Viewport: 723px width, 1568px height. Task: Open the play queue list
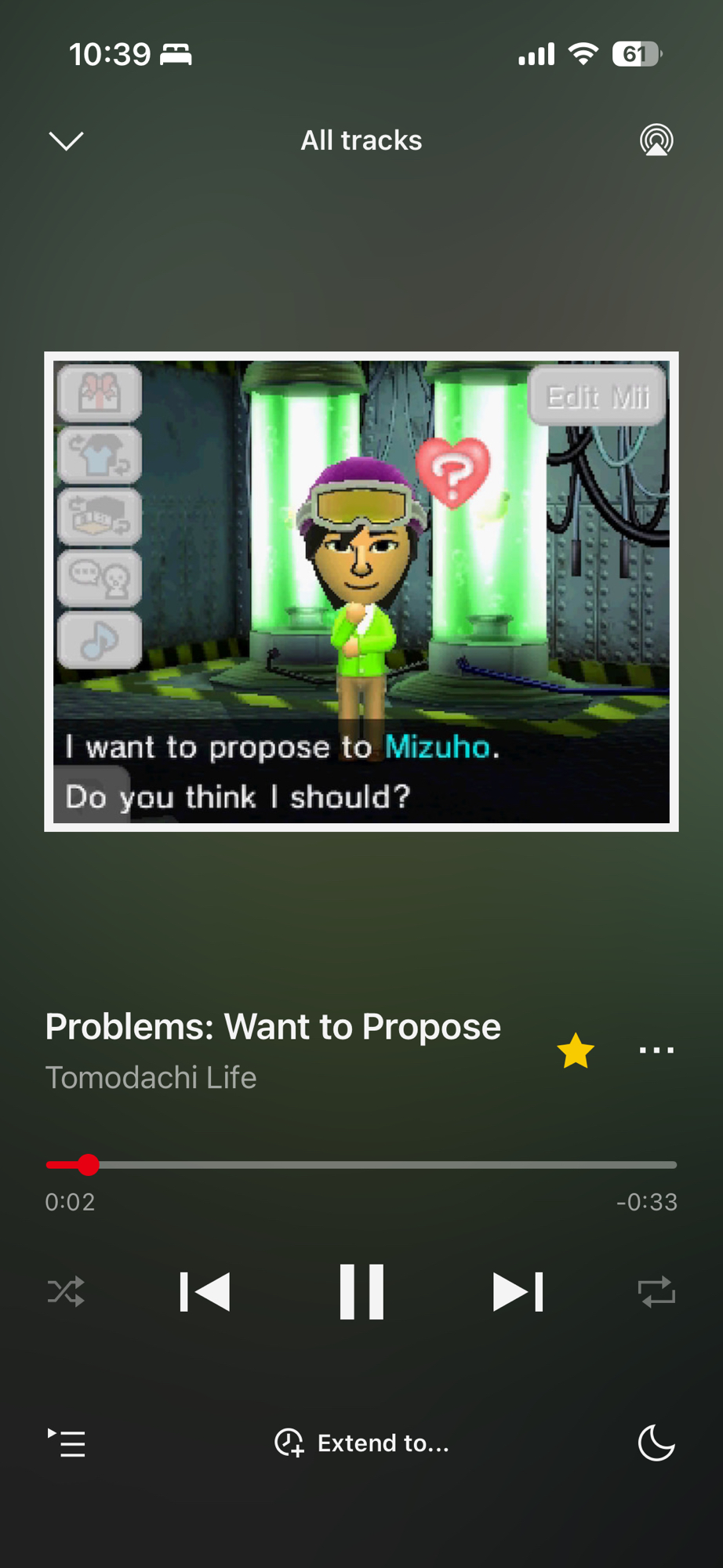pos(67,1443)
